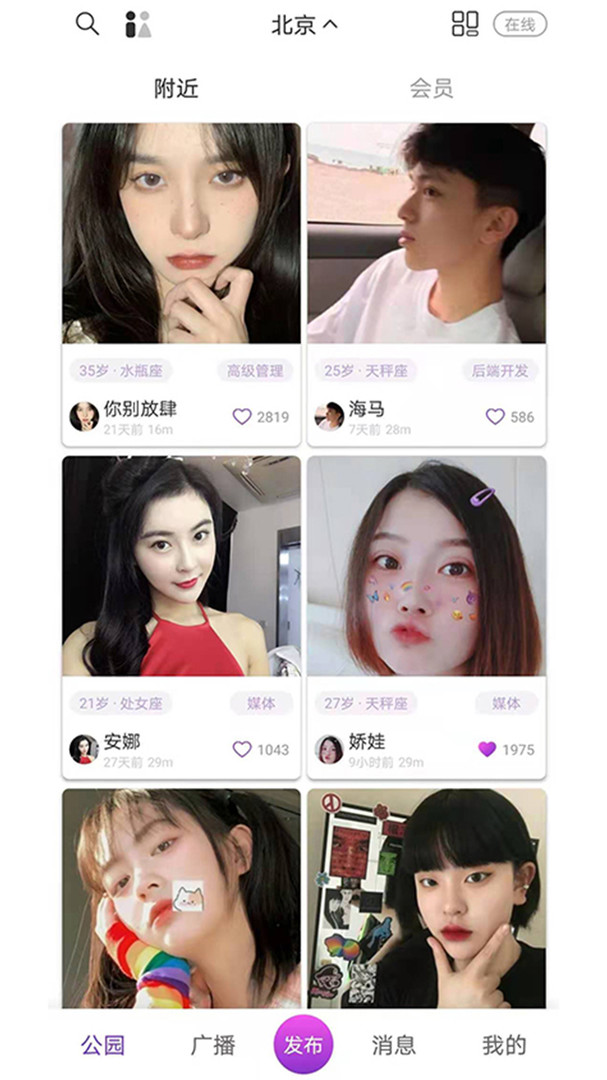The image size is (607, 1080).
Task: Switch to the 我的 tab
Action: [504, 1046]
